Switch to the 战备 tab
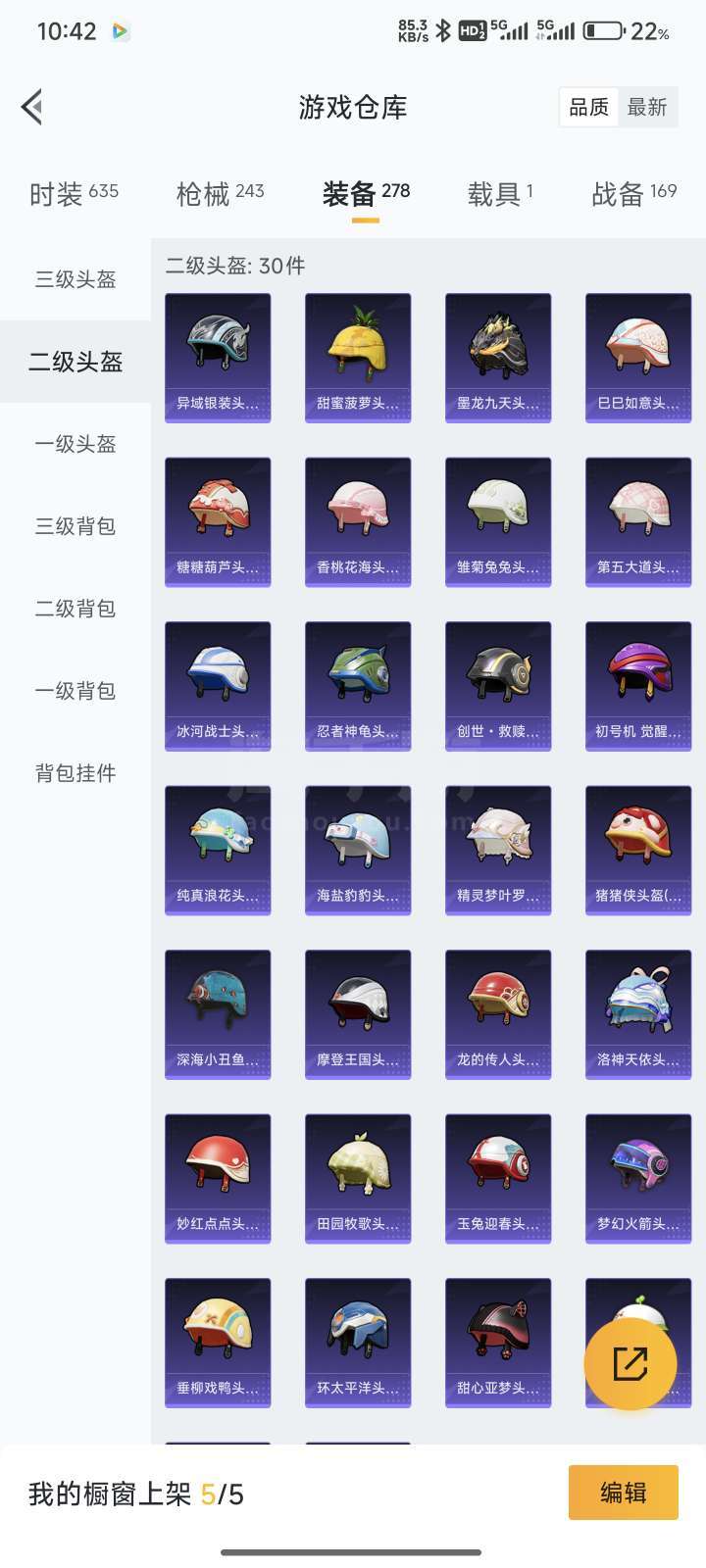 click(633, 193)
